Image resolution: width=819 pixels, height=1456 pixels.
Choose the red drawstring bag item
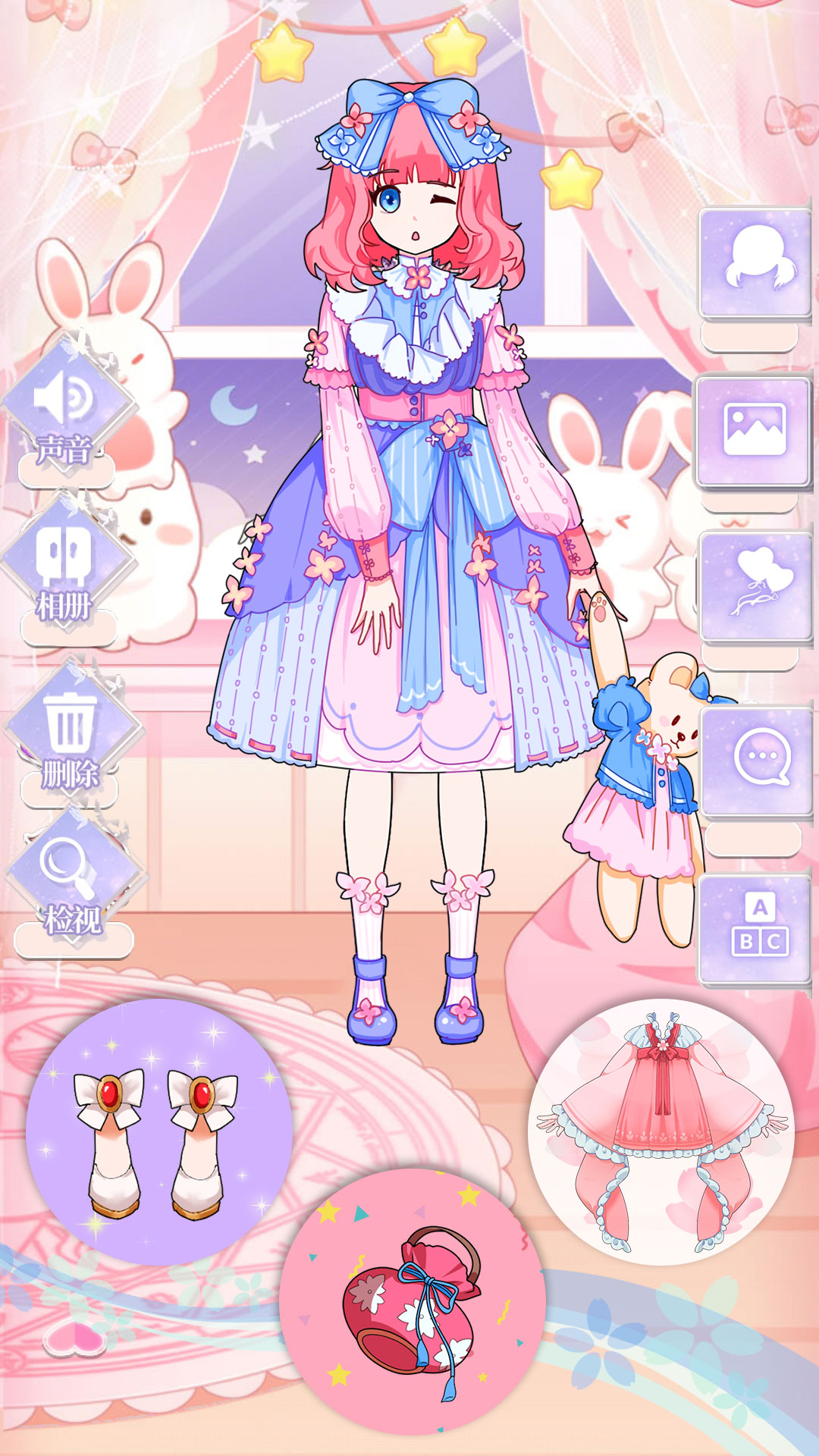[x=413, y=1301]
